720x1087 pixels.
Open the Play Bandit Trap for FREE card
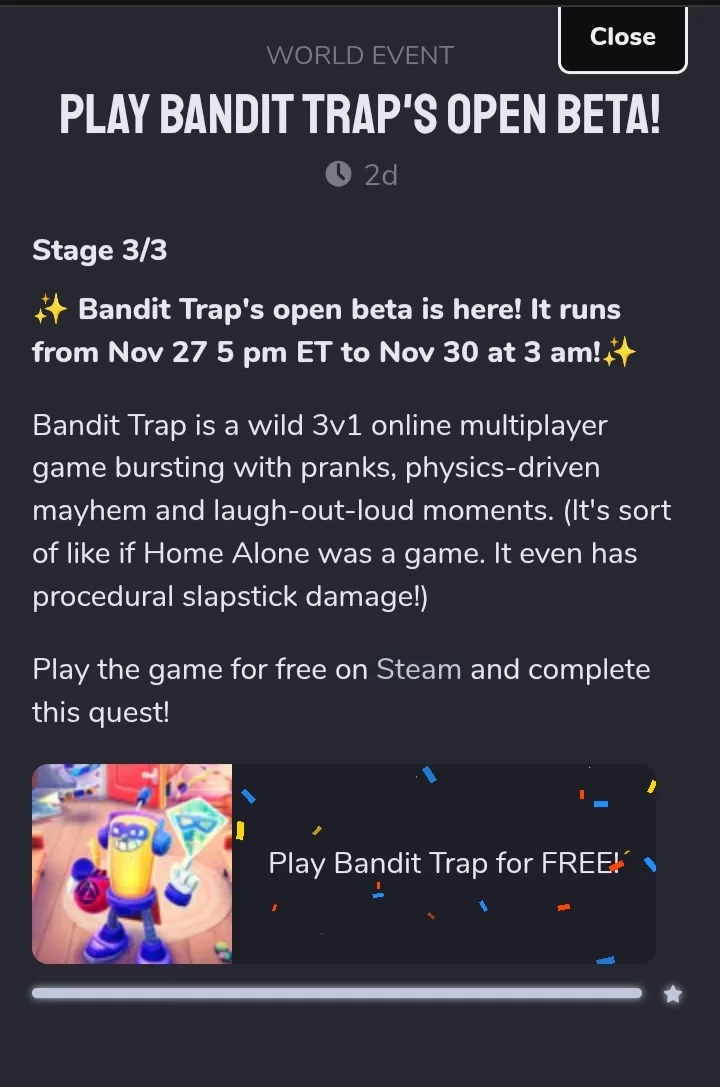[344, 864]
